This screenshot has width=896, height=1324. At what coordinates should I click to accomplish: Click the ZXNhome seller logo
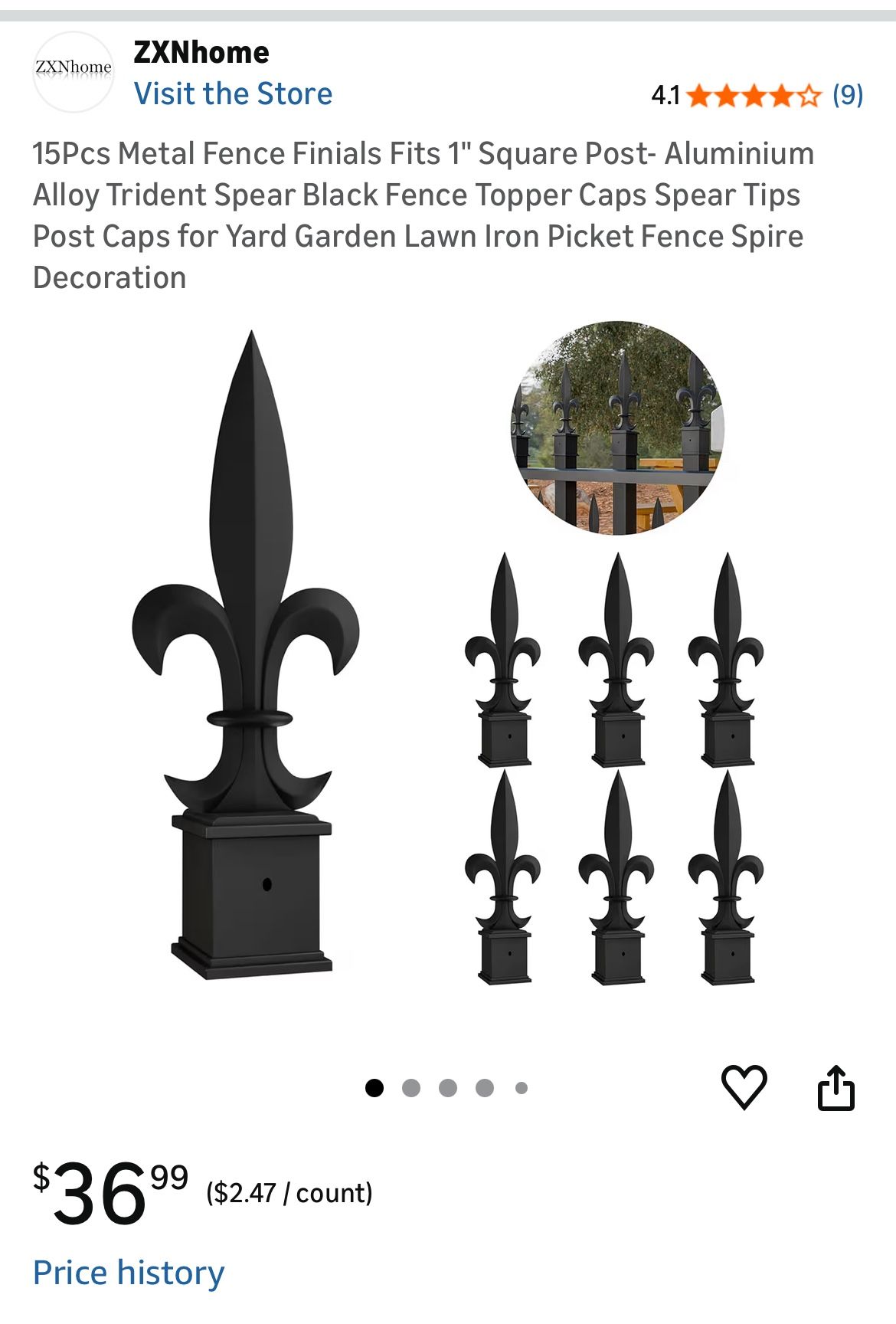pos(73,67)
